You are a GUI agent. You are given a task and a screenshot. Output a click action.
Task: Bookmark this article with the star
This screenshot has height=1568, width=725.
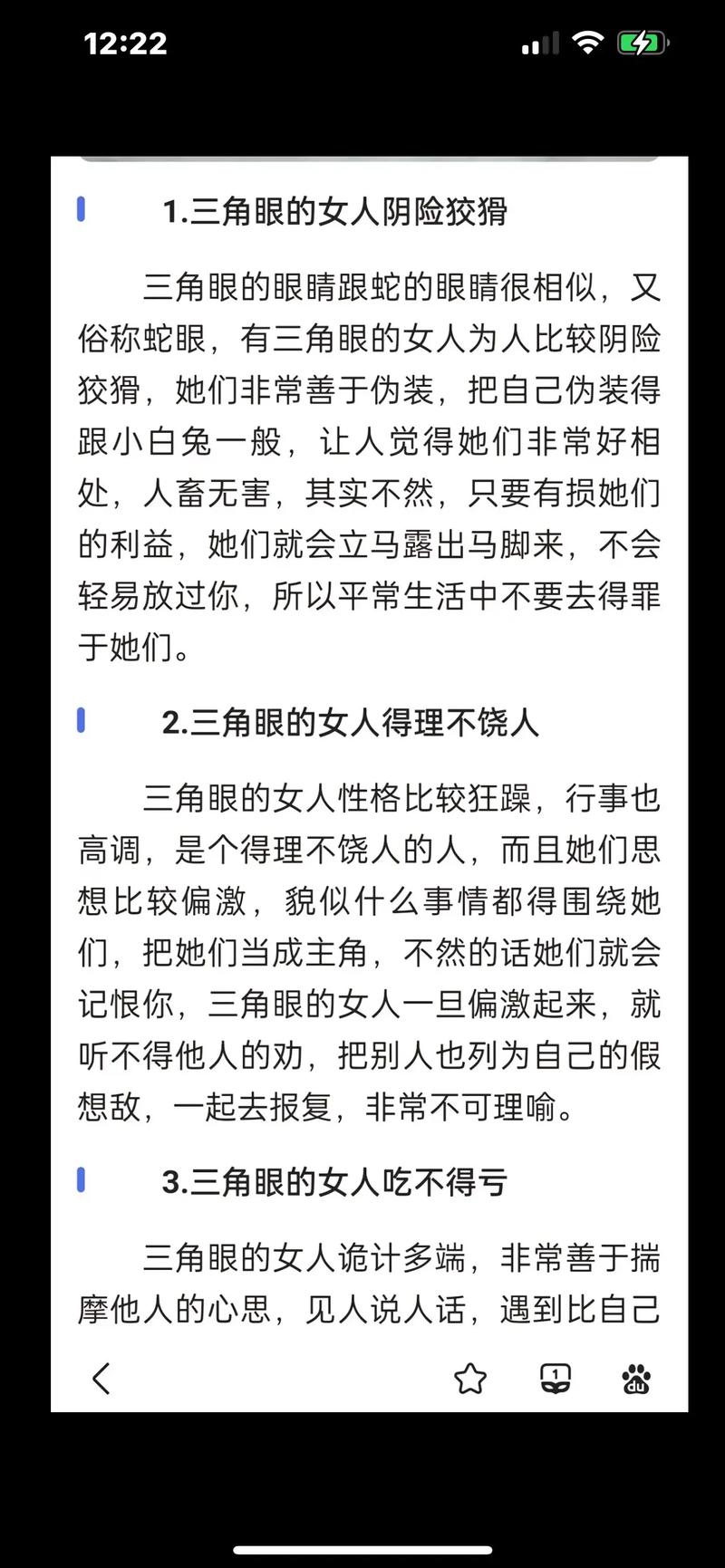pos(470,1379)
